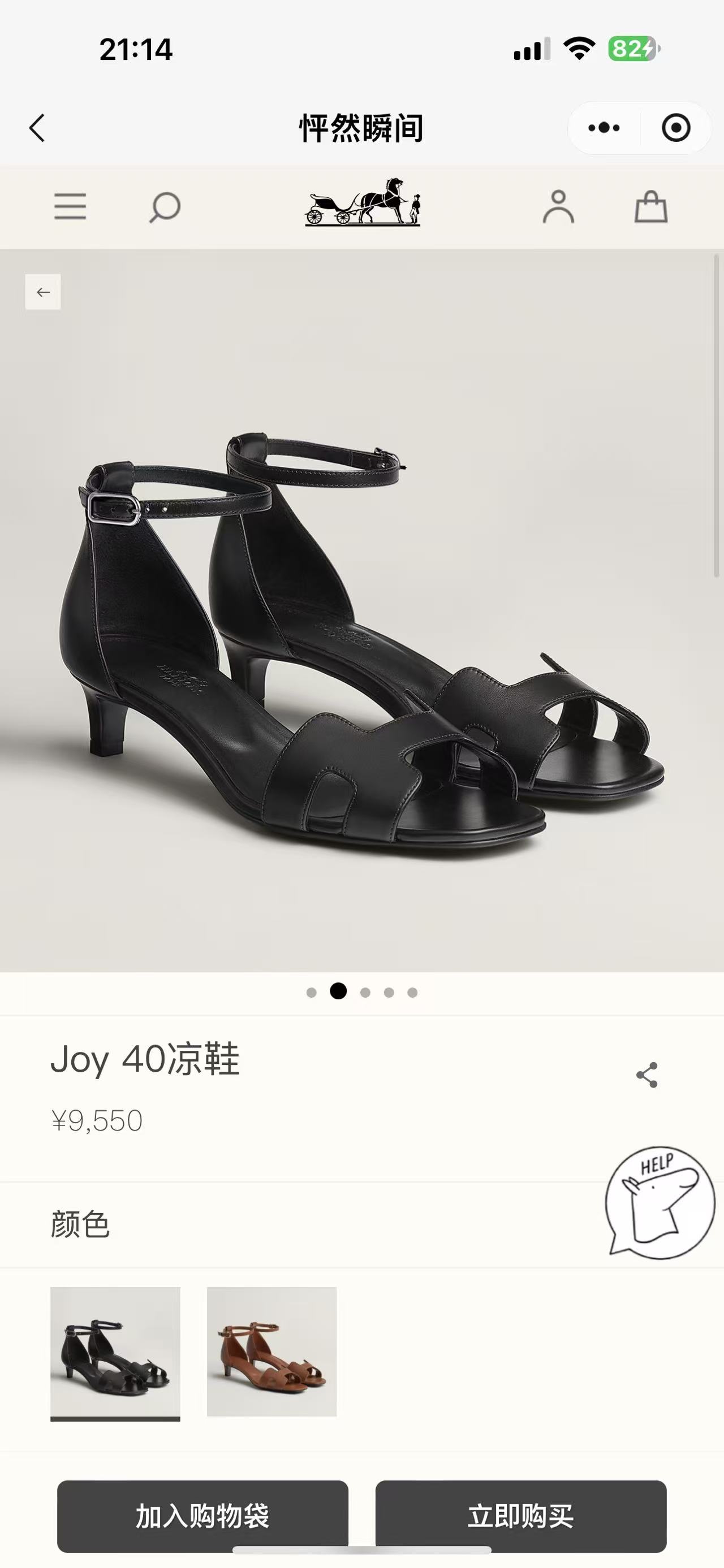Screen dimensions: 724x1568
Task: Select the brown sandal color option
Action: click(272, 1353)
